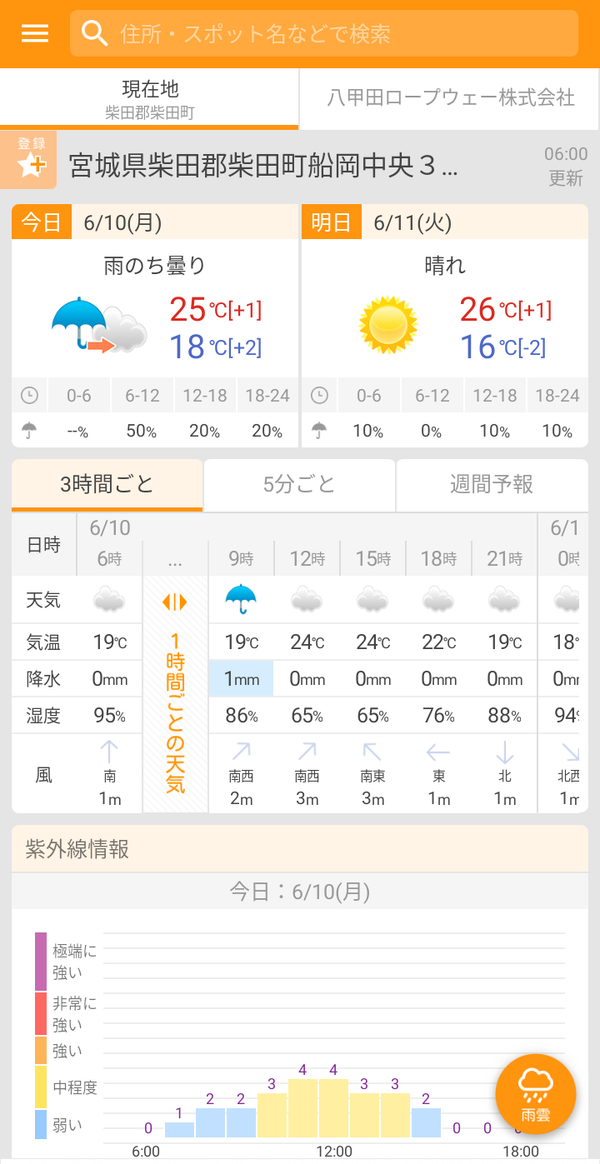Switch to the 八甲田ロープウェー株式会社 tab
600x1164 pixels.
(450, 99)
